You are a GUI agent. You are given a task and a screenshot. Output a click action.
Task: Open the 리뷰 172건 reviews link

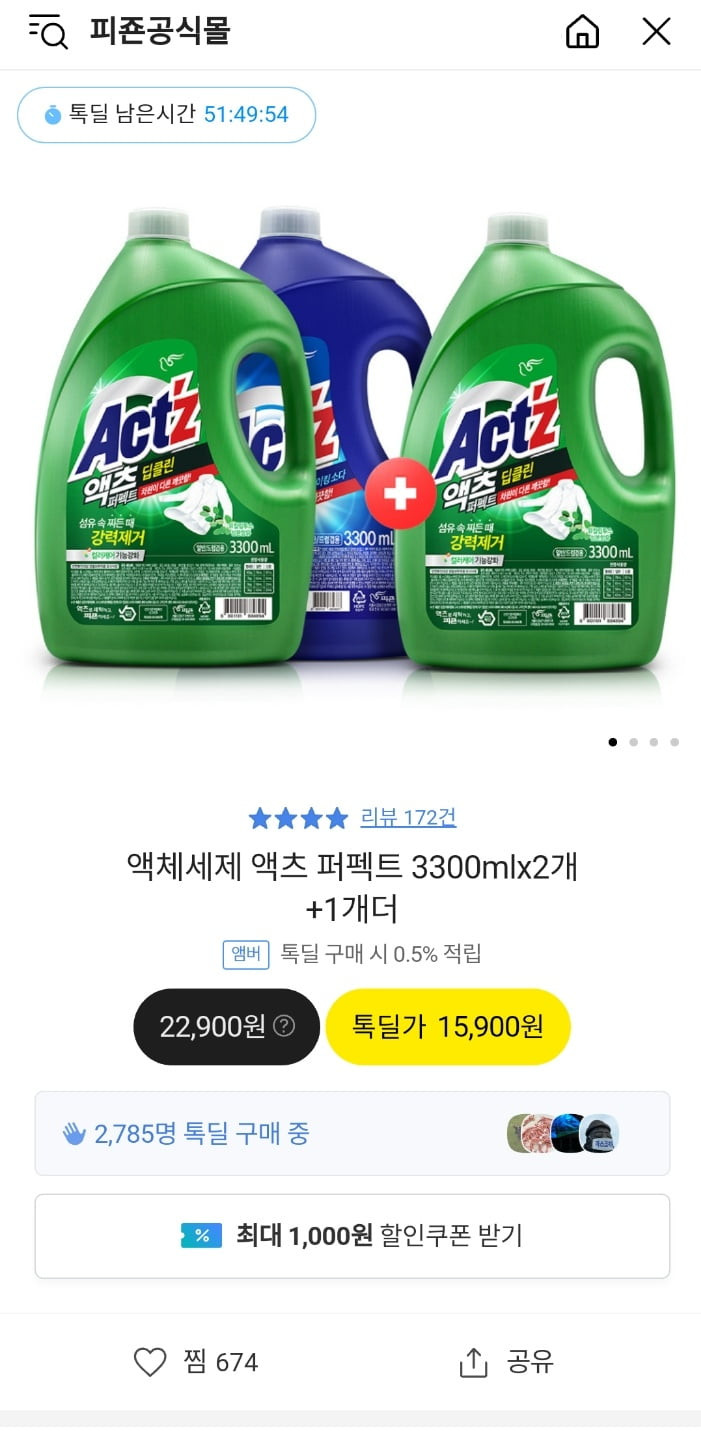408,817
